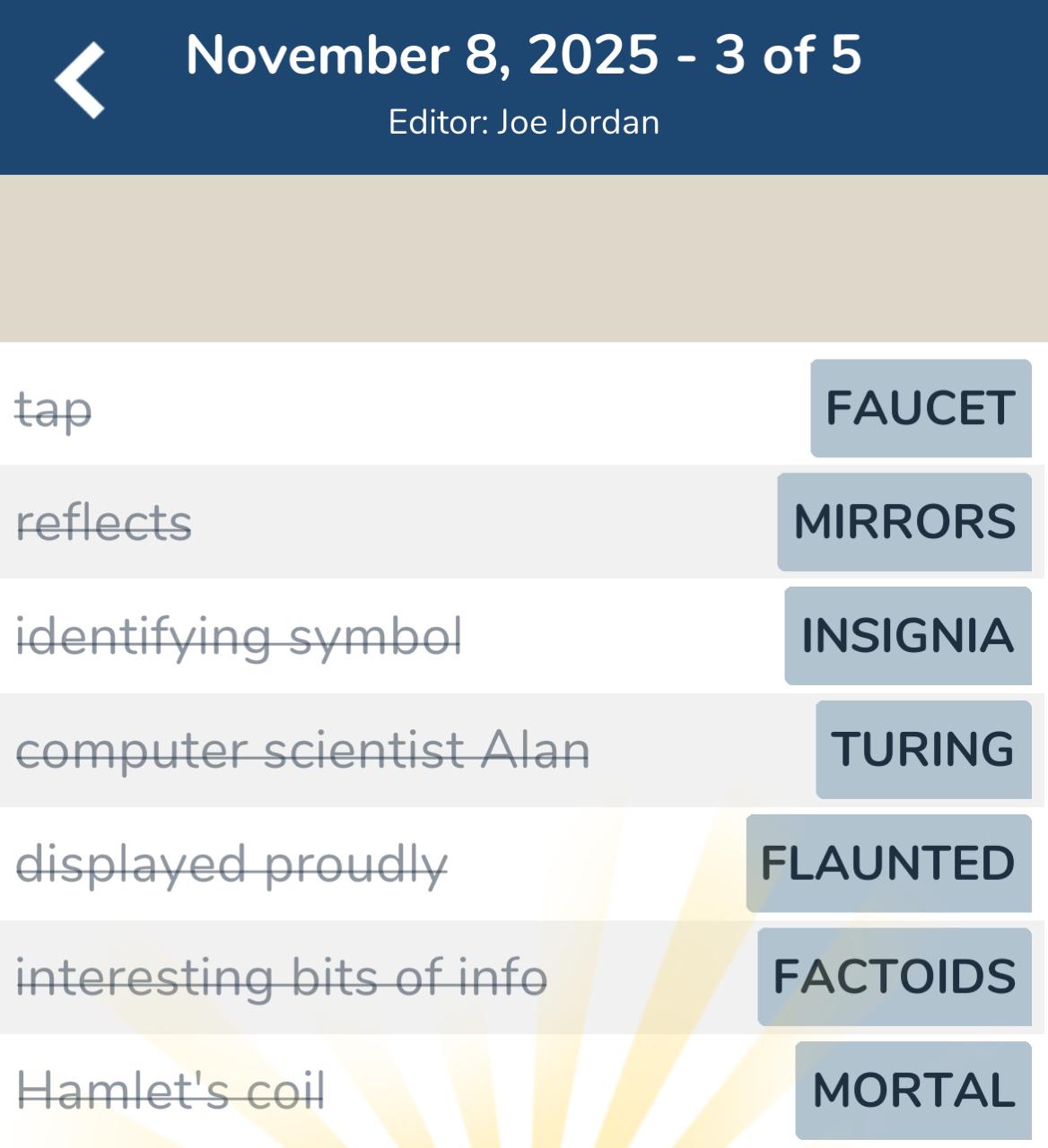Screen dimensions: 1048x1148
Task: Tap the INSIGNIA answer tile
Action: (x=908, y=637)
